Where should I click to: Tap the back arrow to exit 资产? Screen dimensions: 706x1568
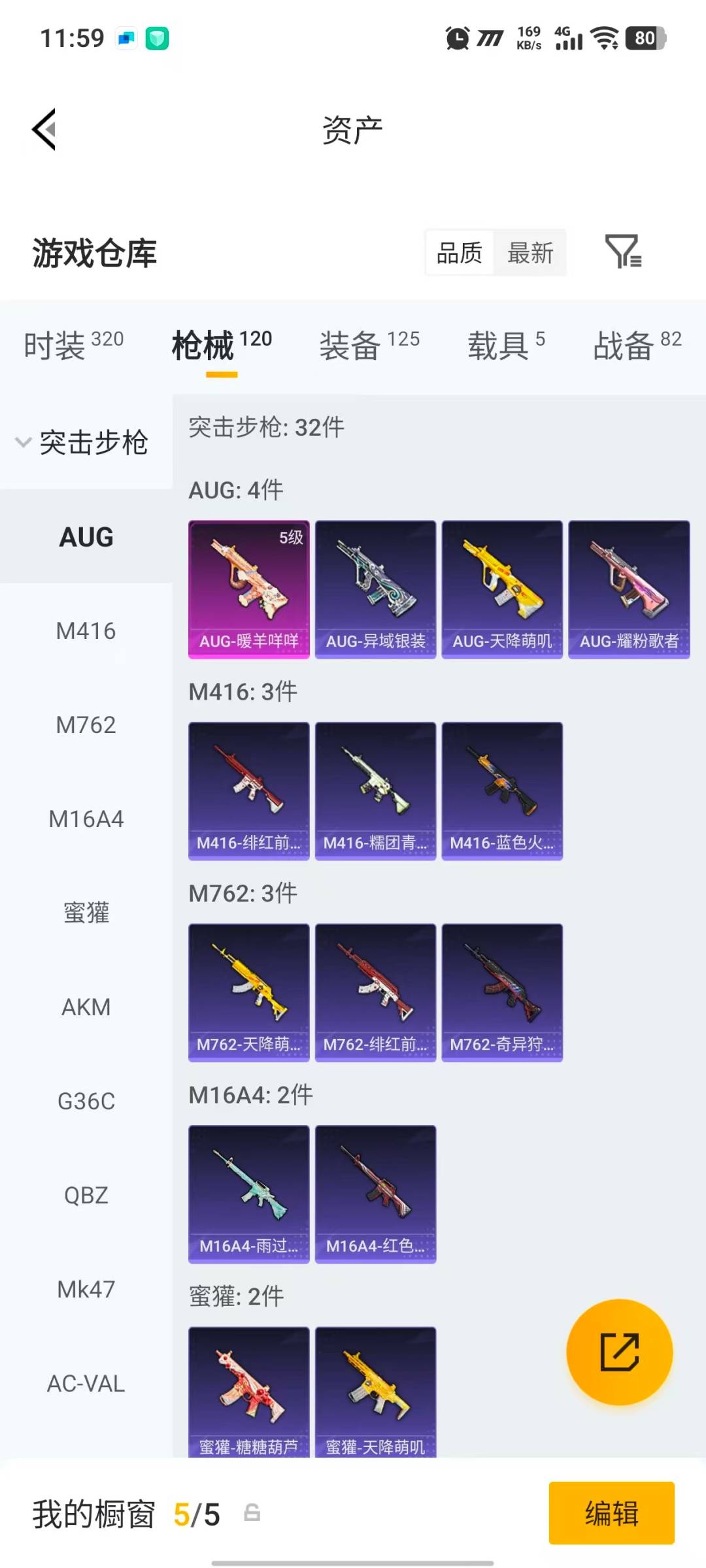tap(43, 129)
